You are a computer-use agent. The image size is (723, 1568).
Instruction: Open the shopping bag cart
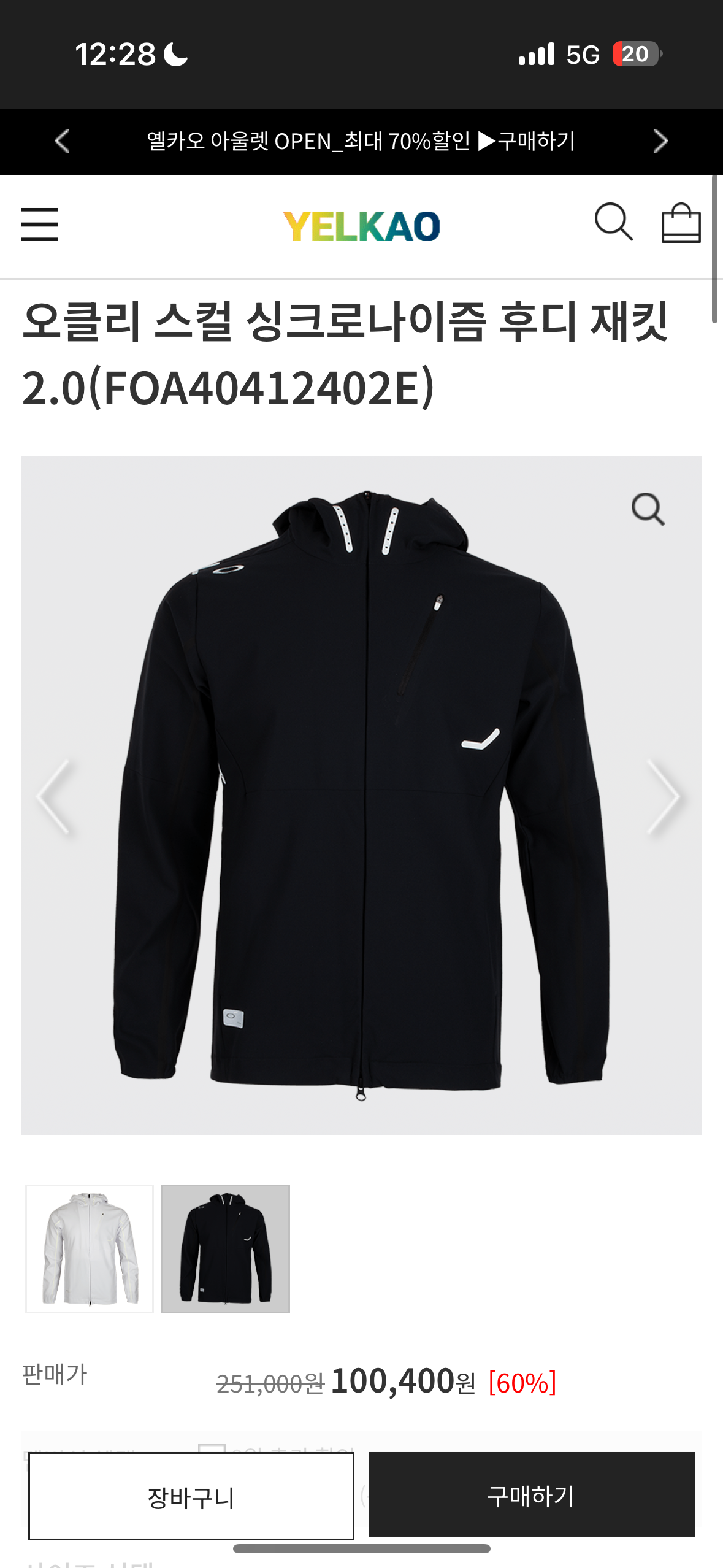[681, 223]
